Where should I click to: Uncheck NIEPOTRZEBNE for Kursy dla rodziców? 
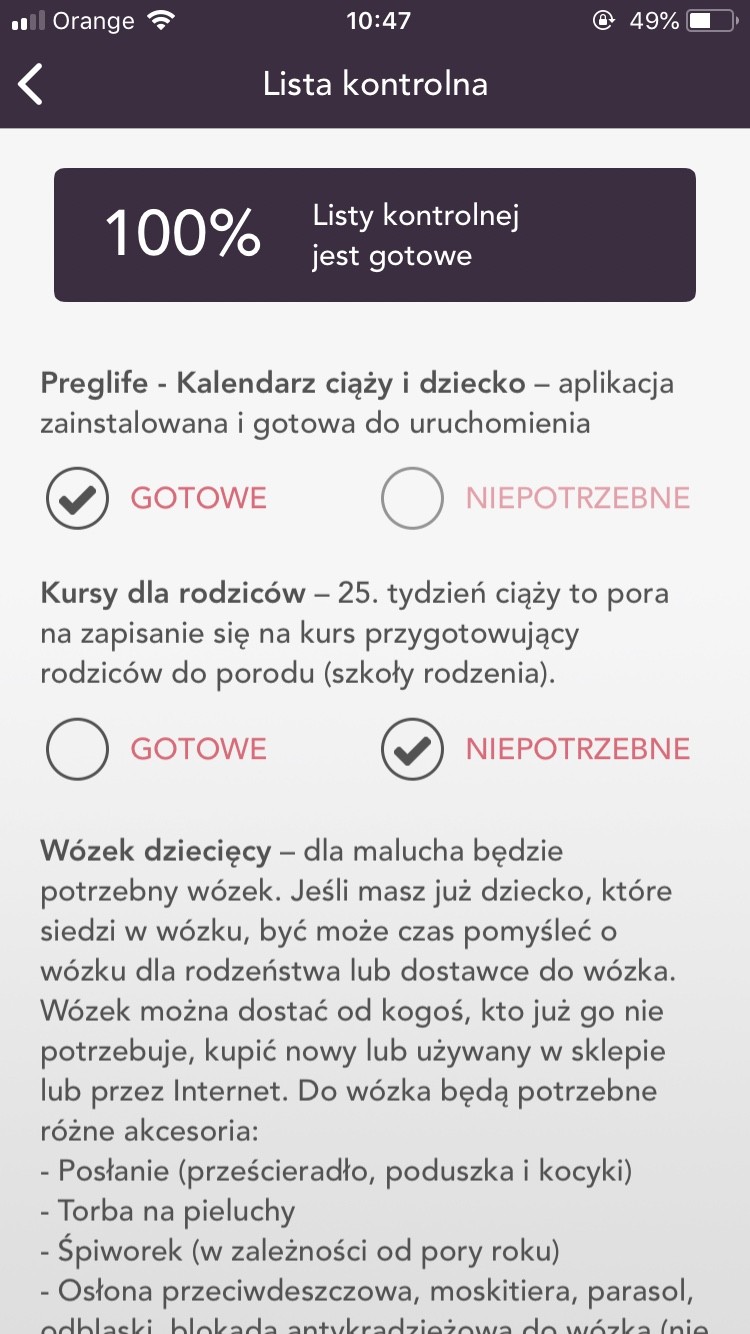[412, 749]
